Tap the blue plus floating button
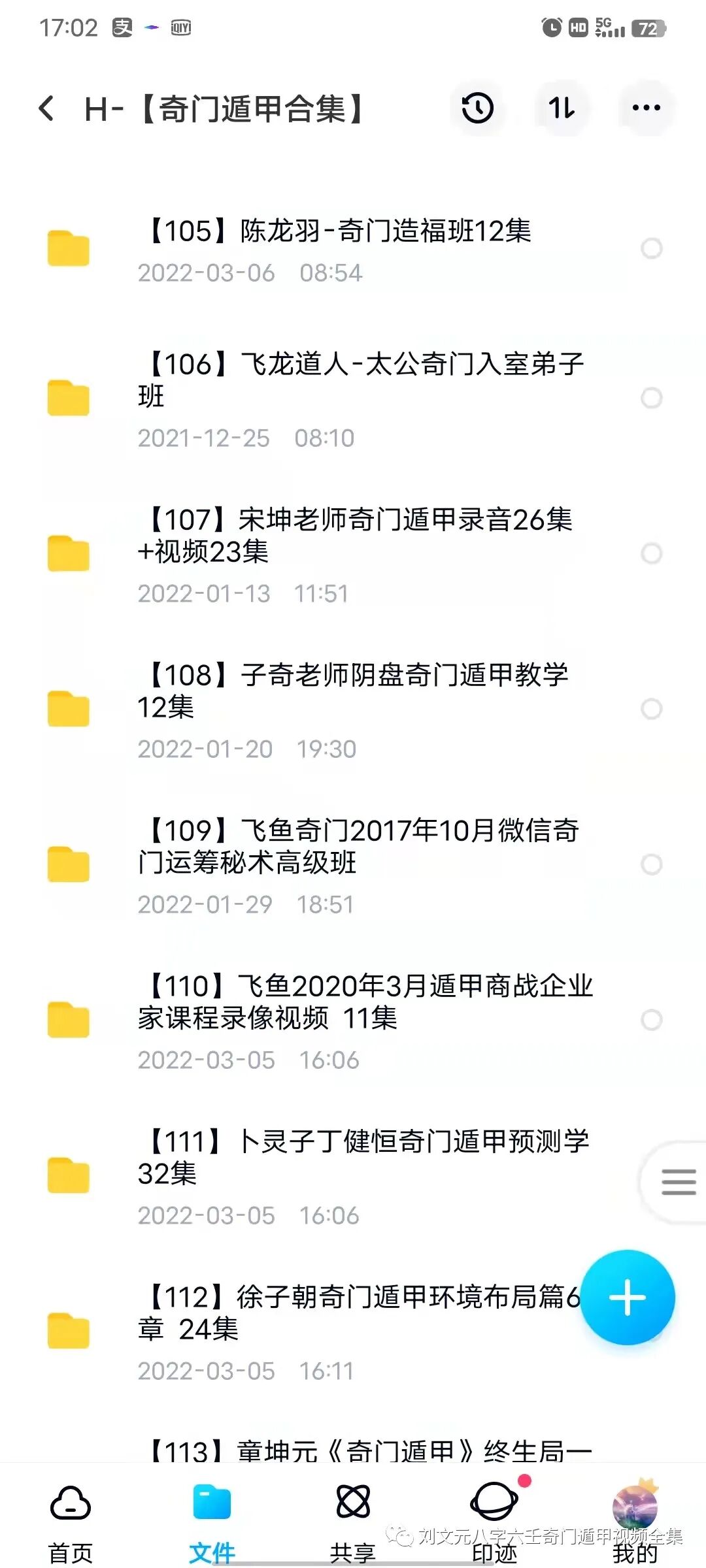Image resolution: width=706 pixels, height=1568 pixels. (x=628, y=1298)
